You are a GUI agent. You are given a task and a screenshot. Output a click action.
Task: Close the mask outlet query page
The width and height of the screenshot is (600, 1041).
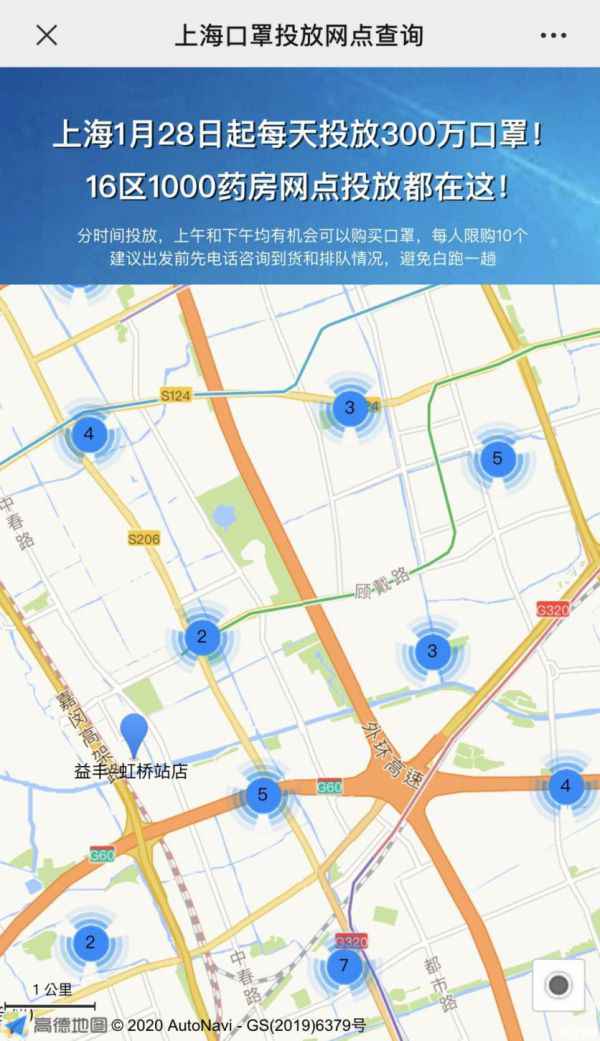click(46, 35)
